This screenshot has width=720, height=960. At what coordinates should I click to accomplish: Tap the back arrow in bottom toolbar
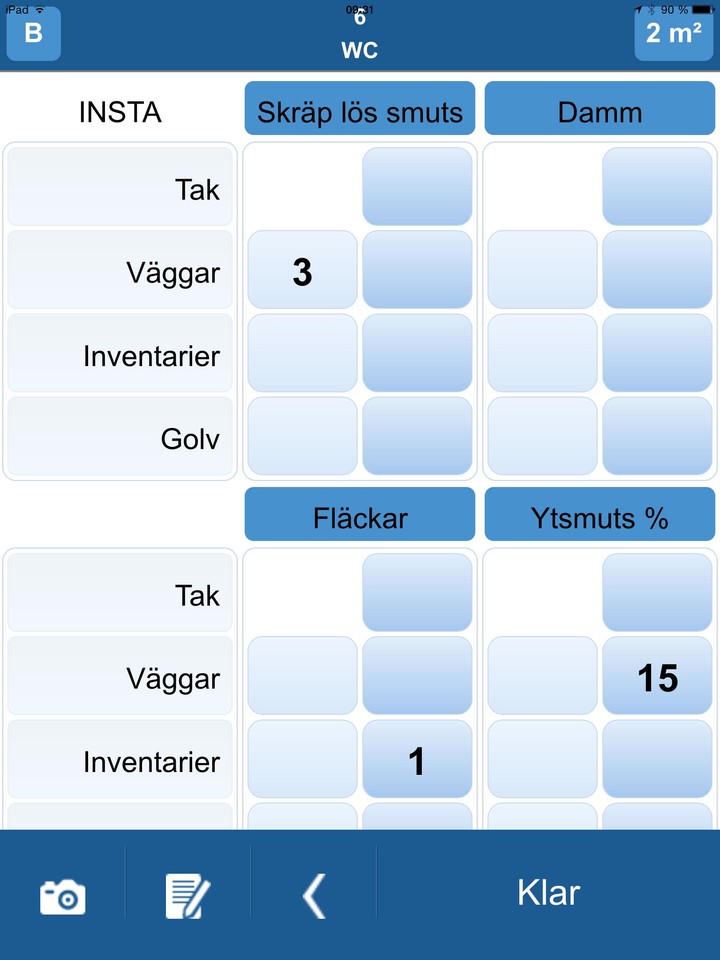(314, 893)
